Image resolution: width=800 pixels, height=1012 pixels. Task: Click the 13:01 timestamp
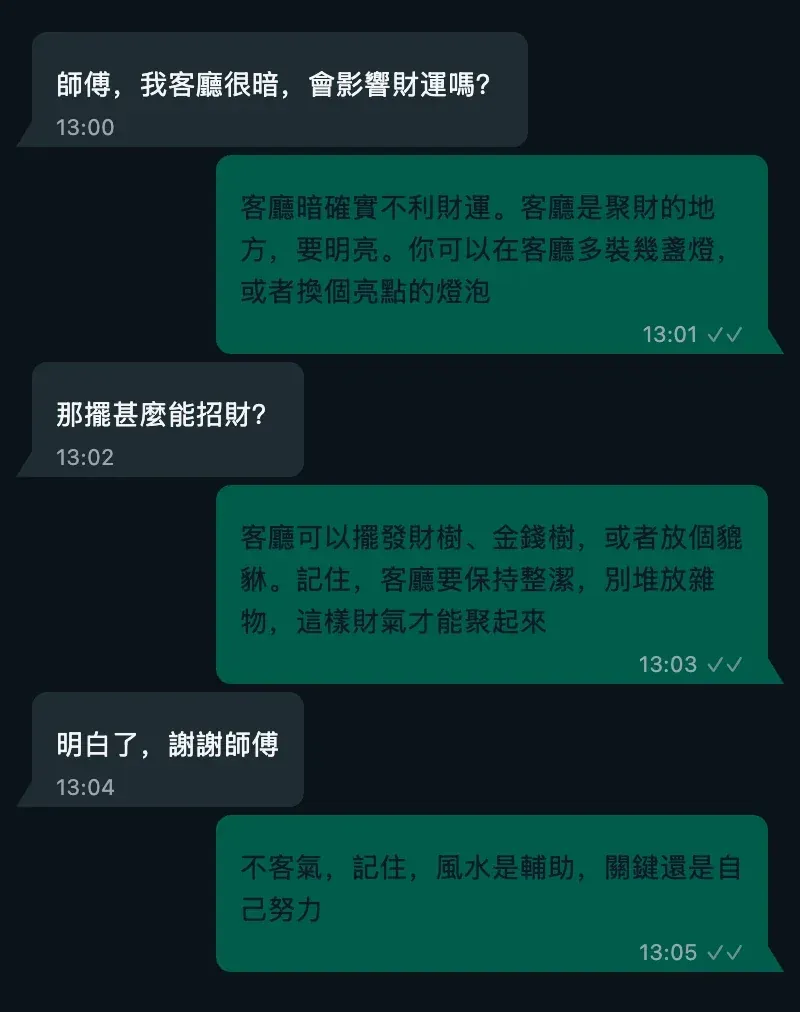pos(669,334)
